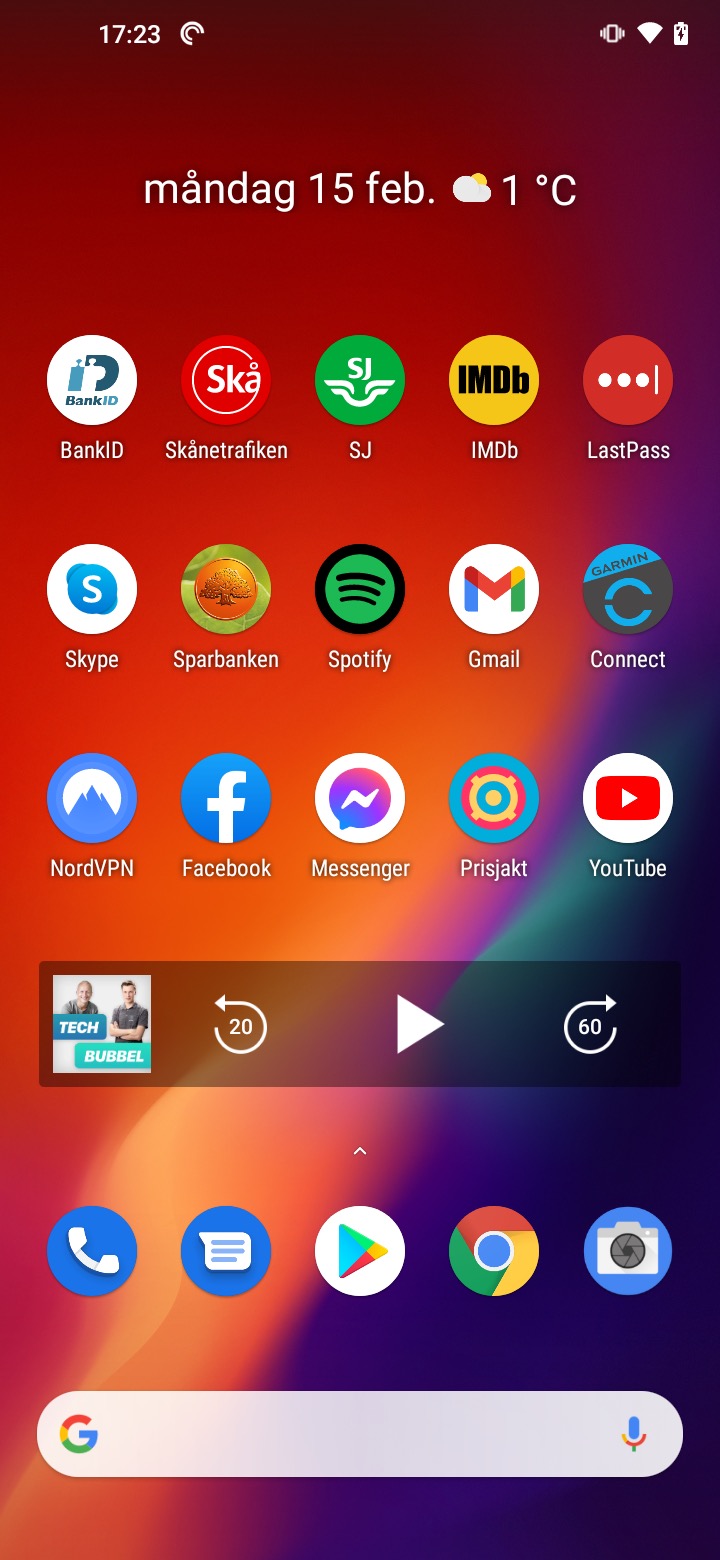720x1560 pixels.
Task: Start Google voice search microphone
Action: 633,1434
